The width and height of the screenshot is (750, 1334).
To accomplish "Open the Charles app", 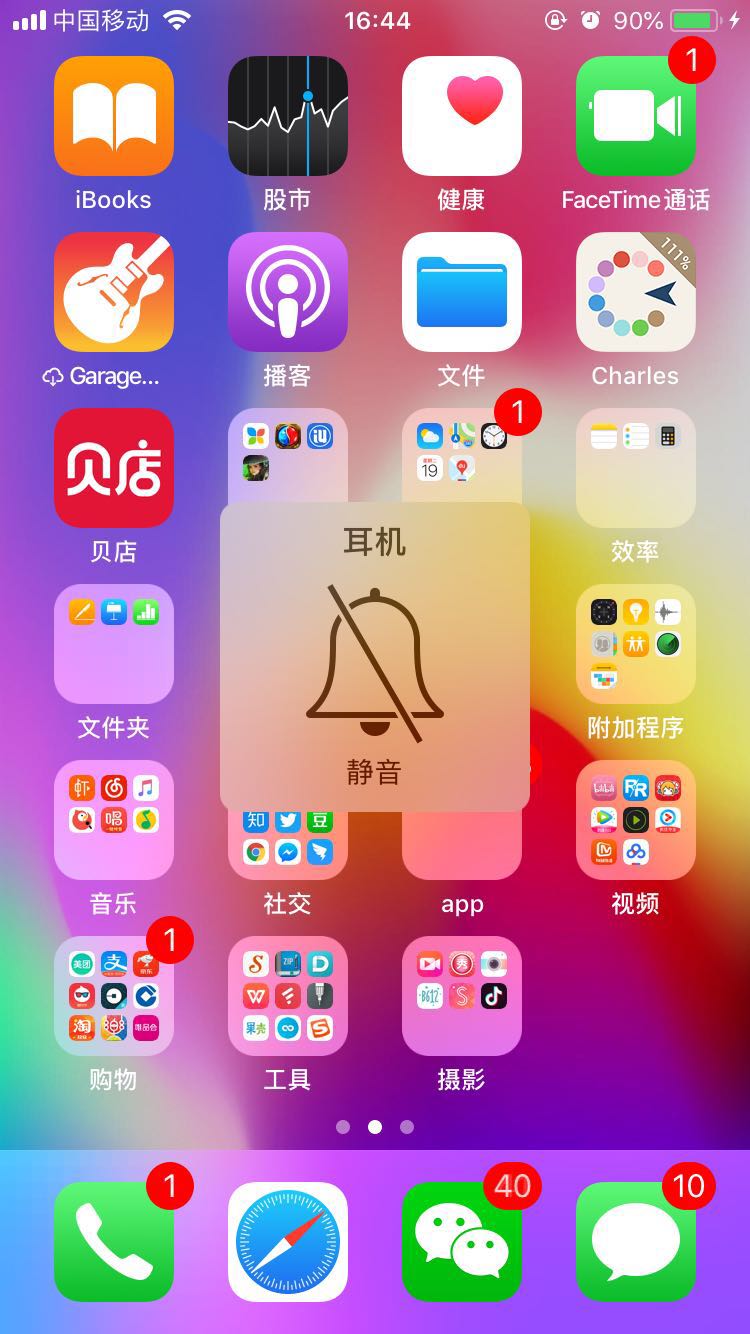I will pyautogui.click(x=635, y=292).
